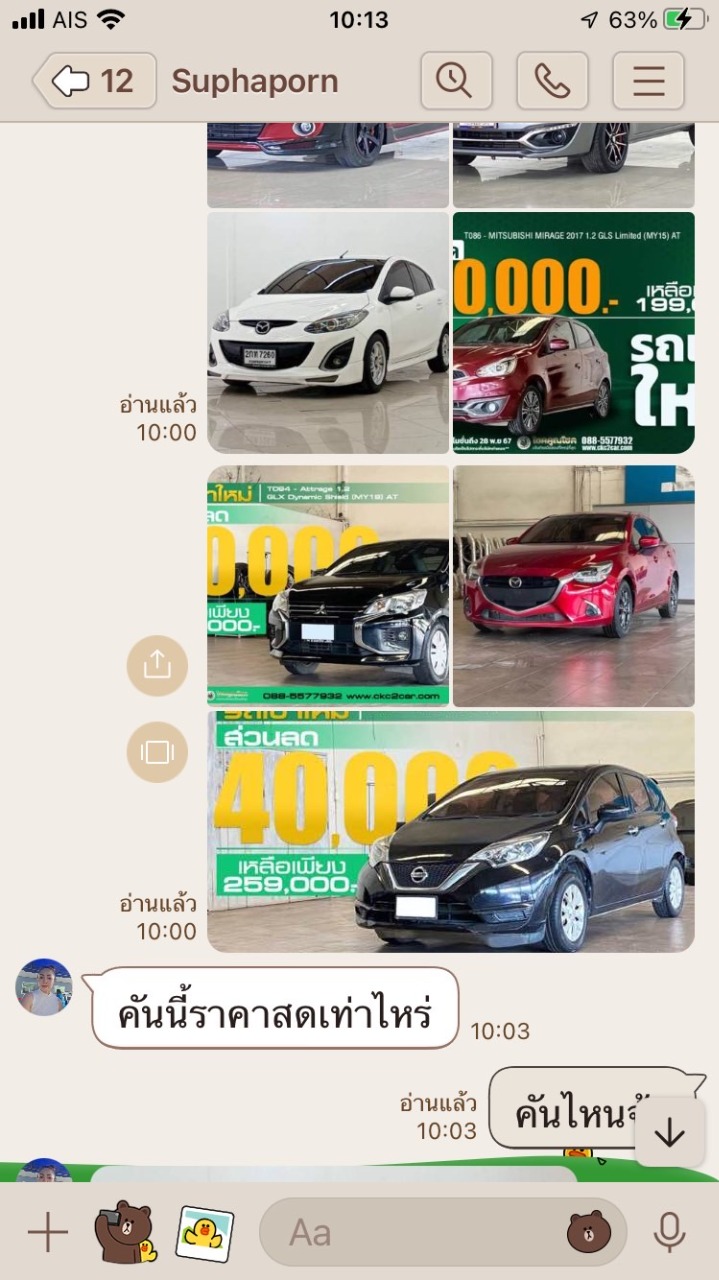View the photos as a slideshow
The height and width of the screenshot is (1280, 719).
click(157, 752)
